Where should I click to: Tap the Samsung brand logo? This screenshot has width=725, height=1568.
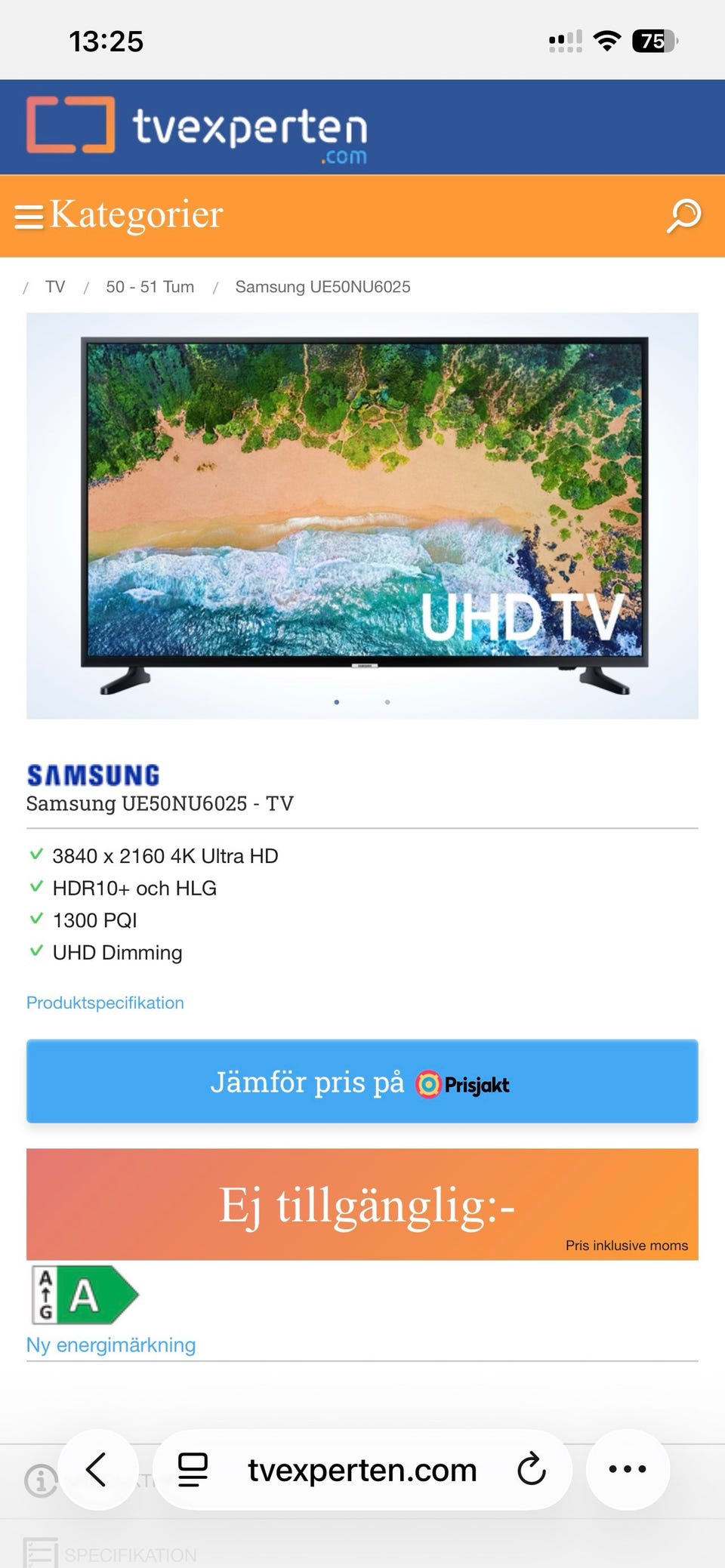point(93,775)
